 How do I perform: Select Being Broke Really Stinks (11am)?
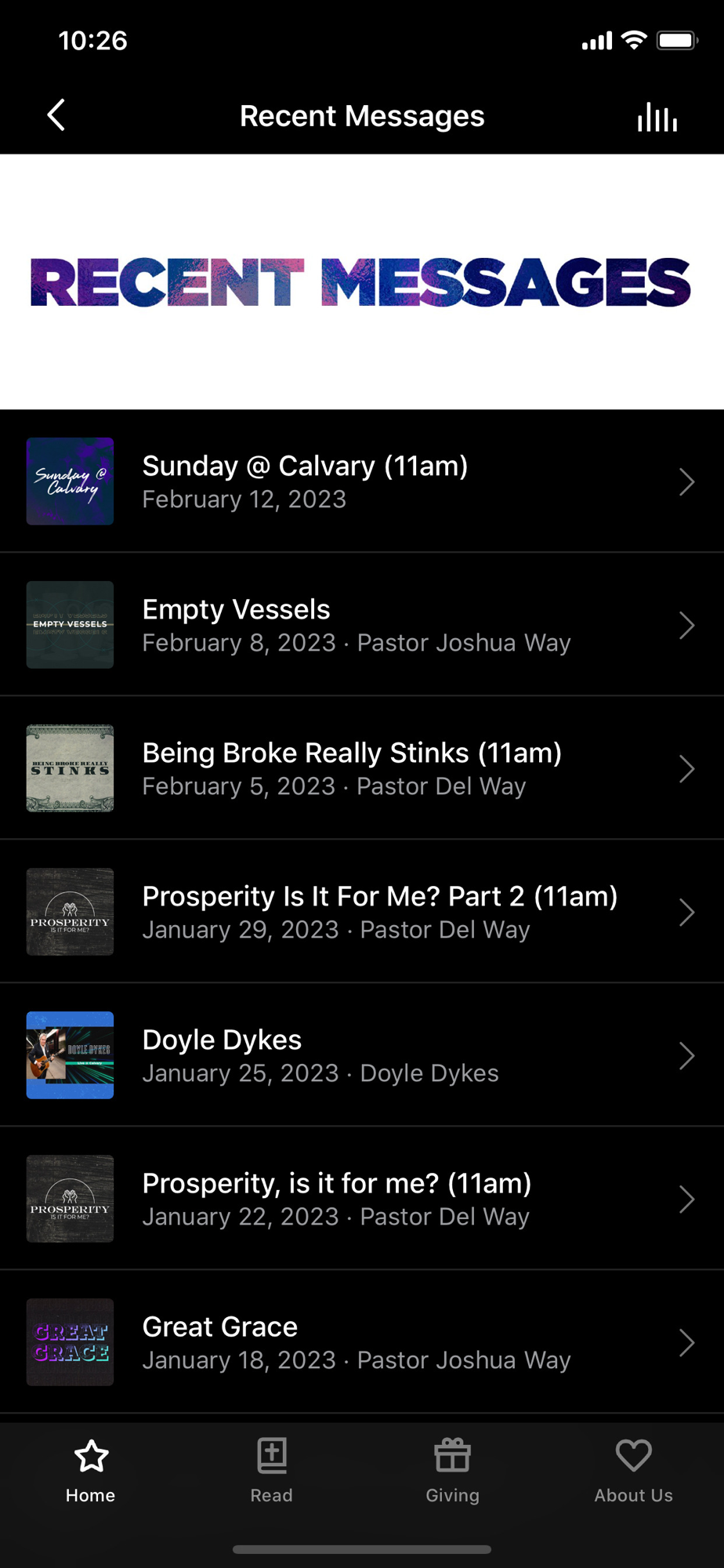click(360, 768)
